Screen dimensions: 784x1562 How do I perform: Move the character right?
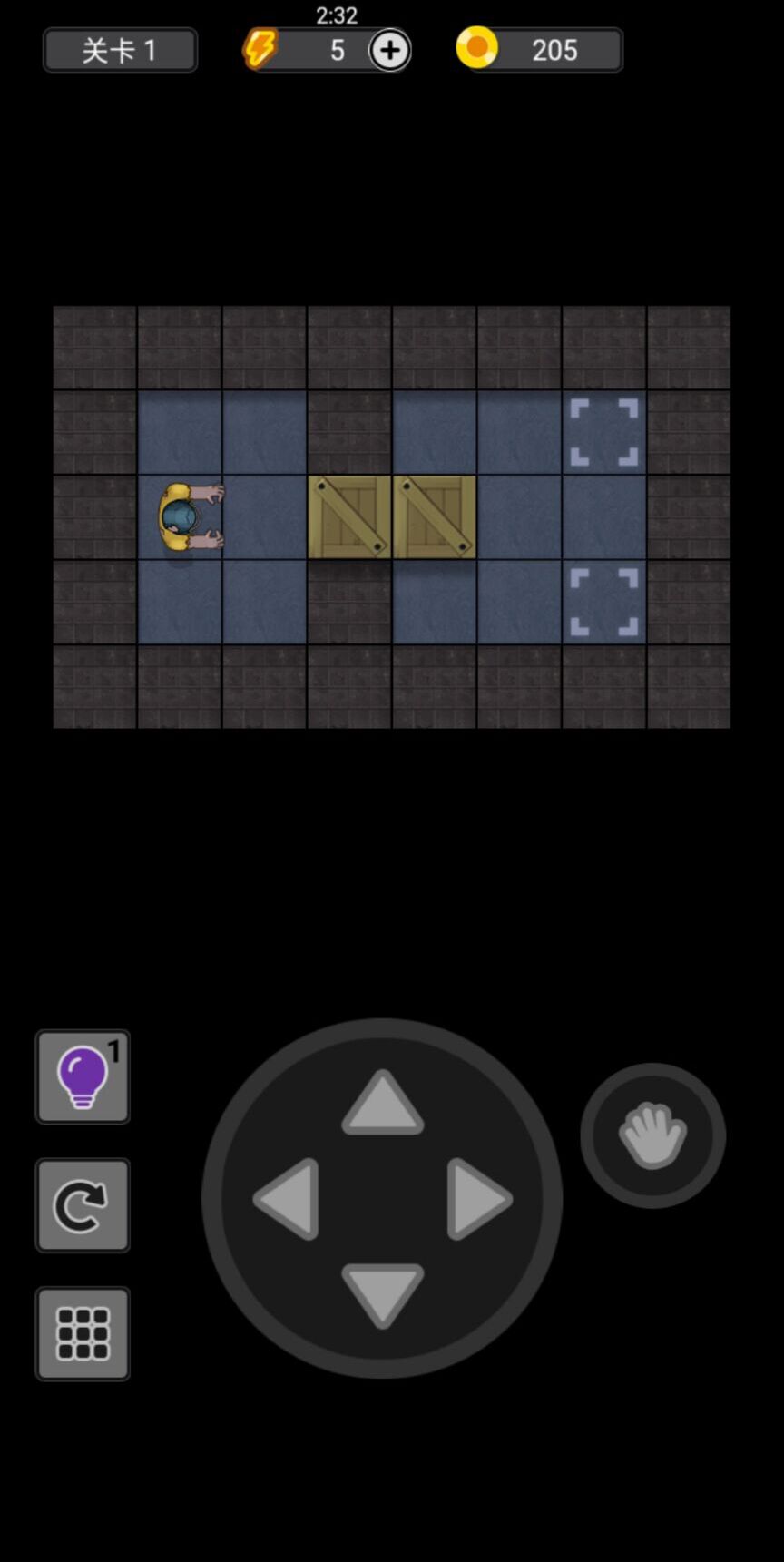[x=478, y=1199]
